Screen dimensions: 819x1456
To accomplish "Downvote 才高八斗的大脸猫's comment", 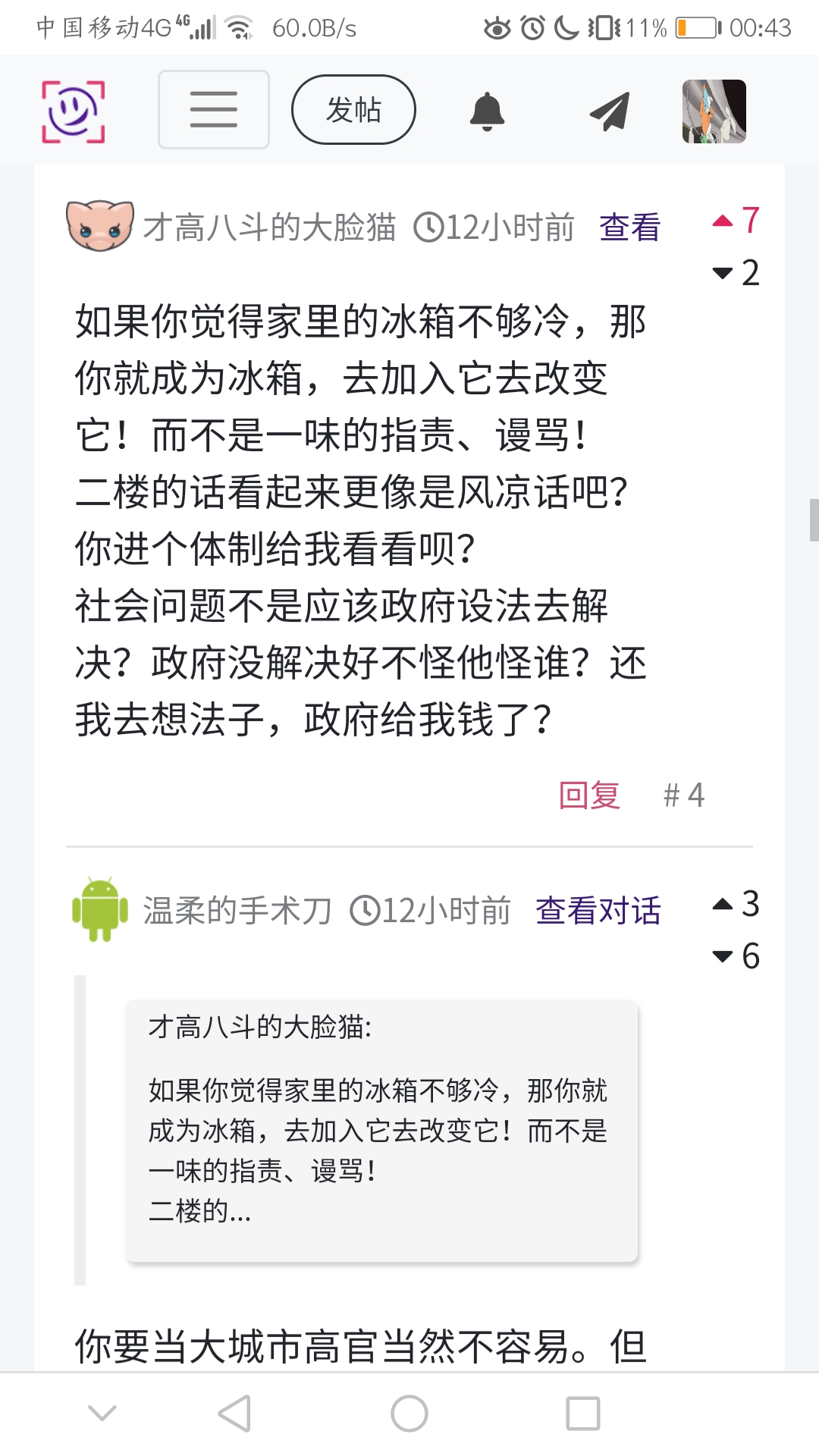I will pos(723,273).
